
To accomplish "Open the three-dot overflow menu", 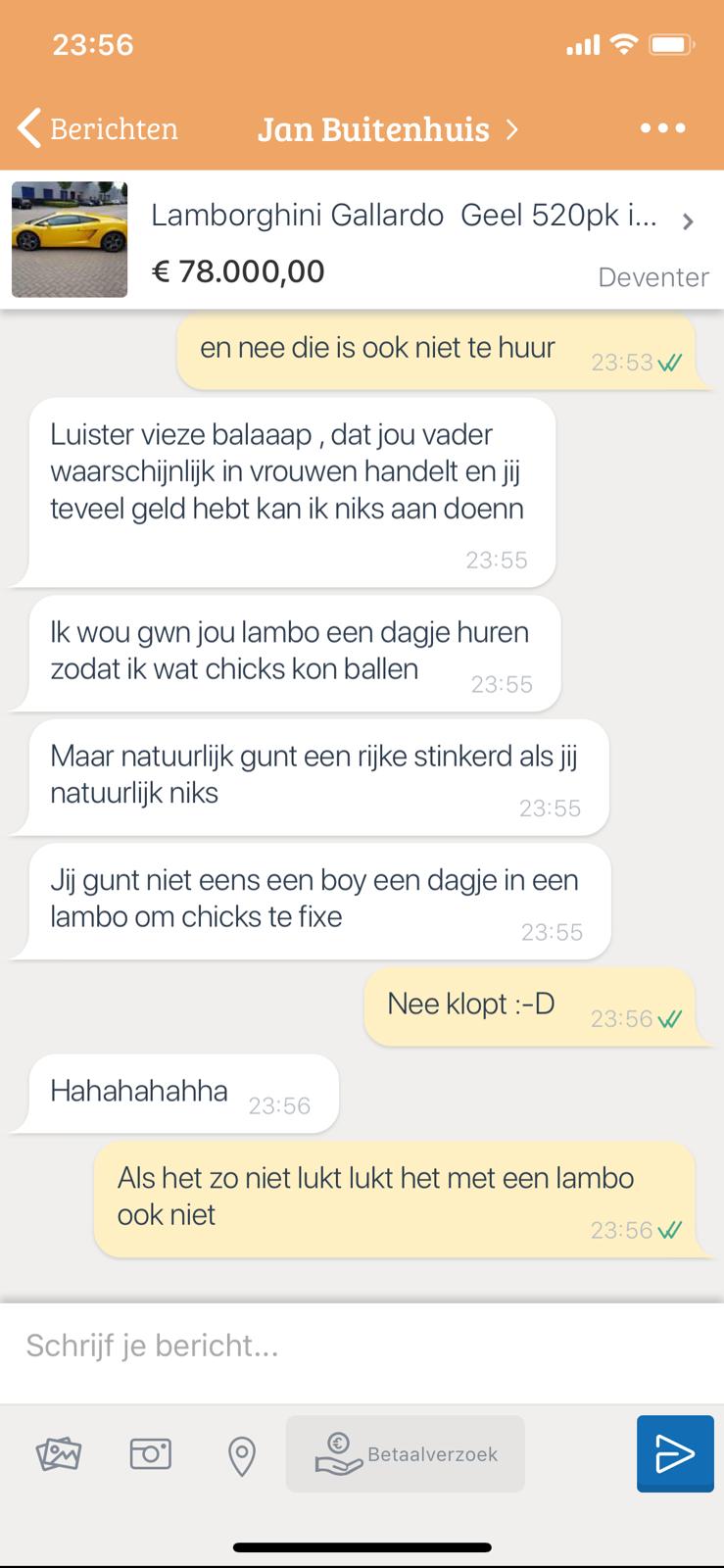I will point(662,128).
